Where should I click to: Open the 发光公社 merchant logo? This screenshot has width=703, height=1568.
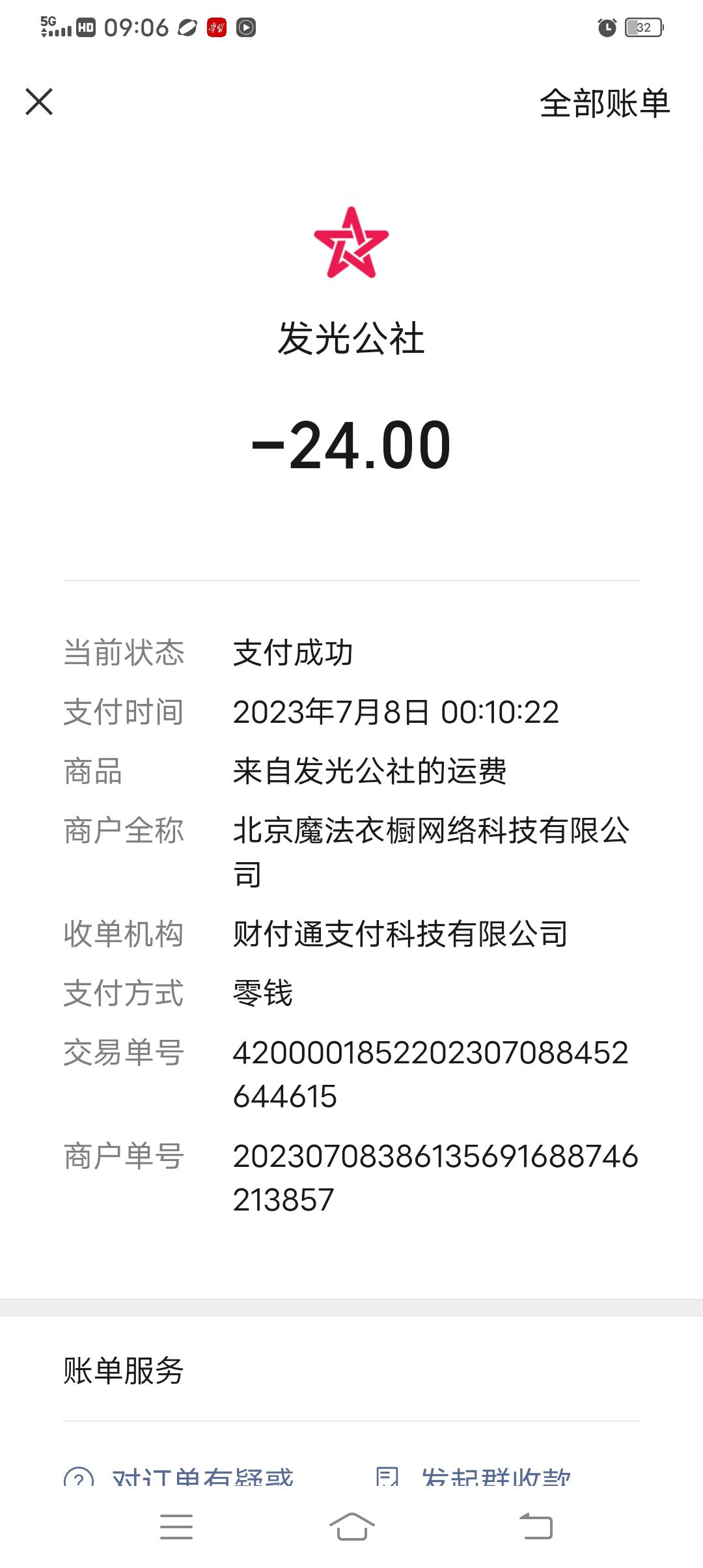point(351,242)
